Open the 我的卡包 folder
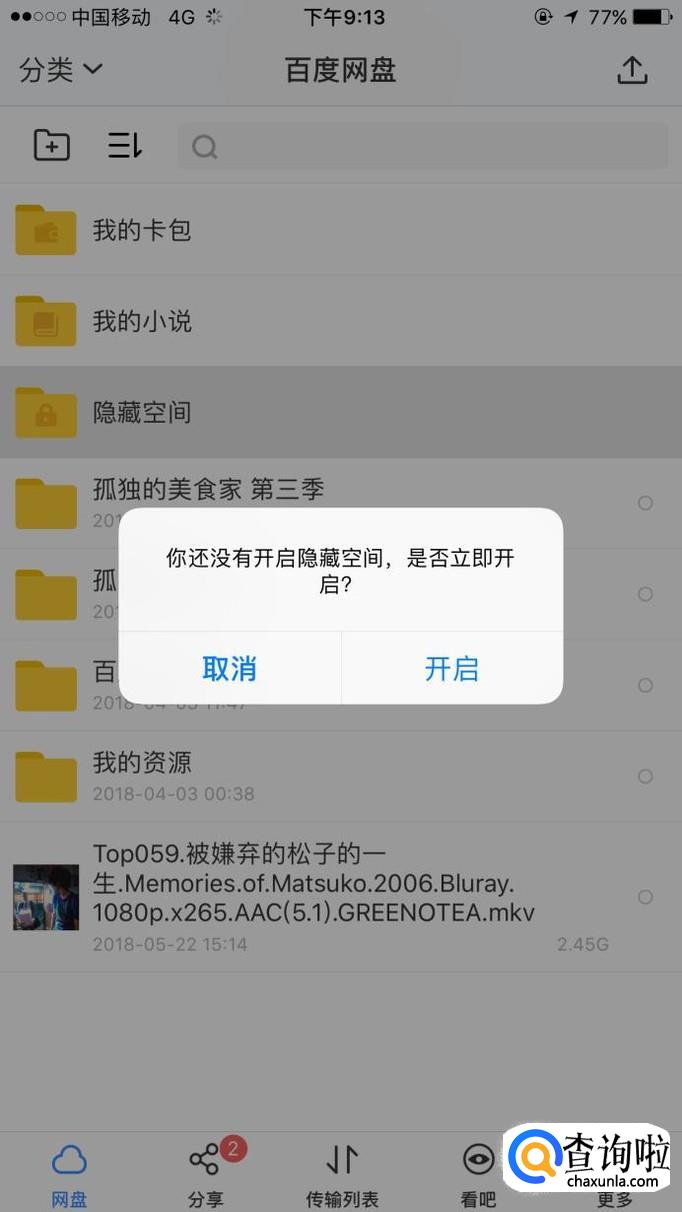 point(141,230)
